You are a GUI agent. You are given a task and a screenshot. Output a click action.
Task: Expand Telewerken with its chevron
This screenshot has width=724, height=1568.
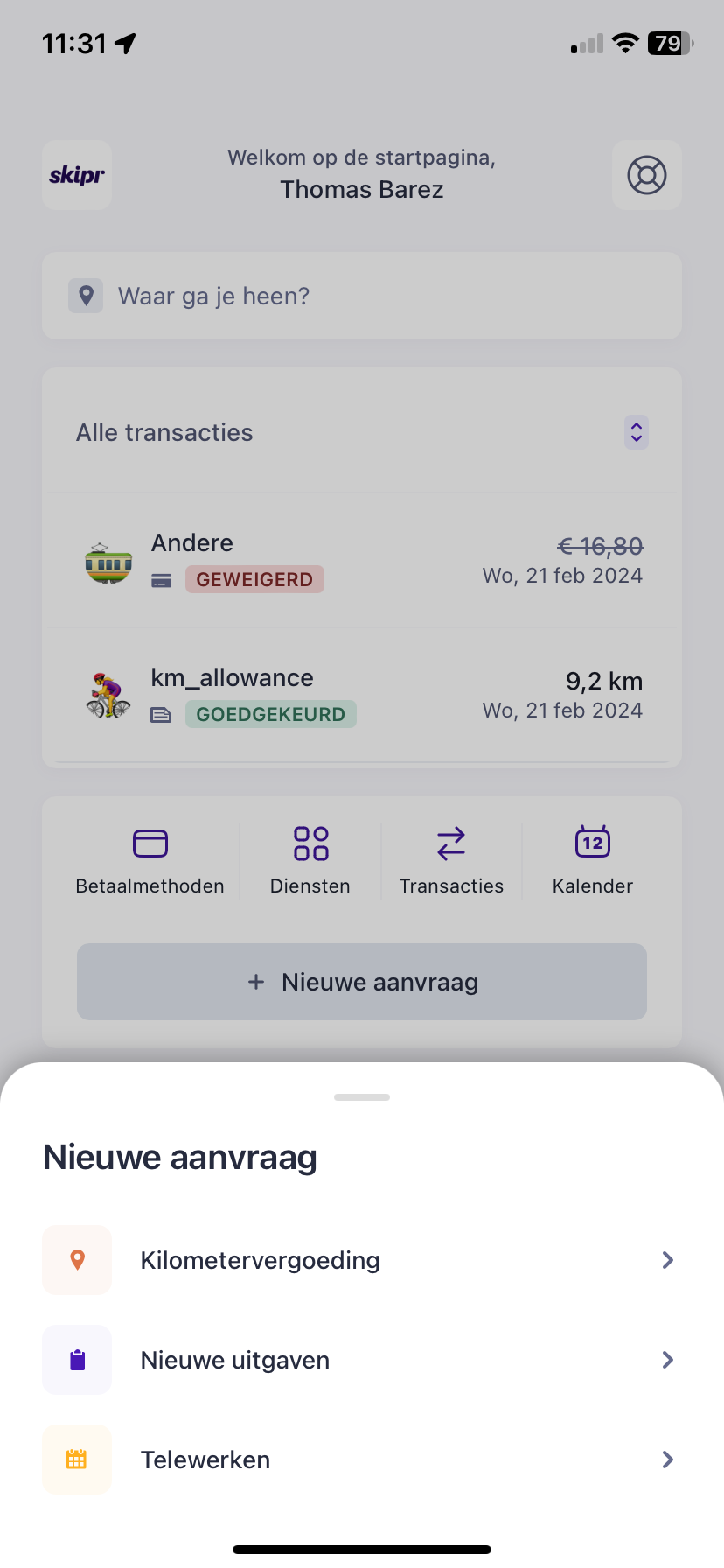tap(668, 1459)
